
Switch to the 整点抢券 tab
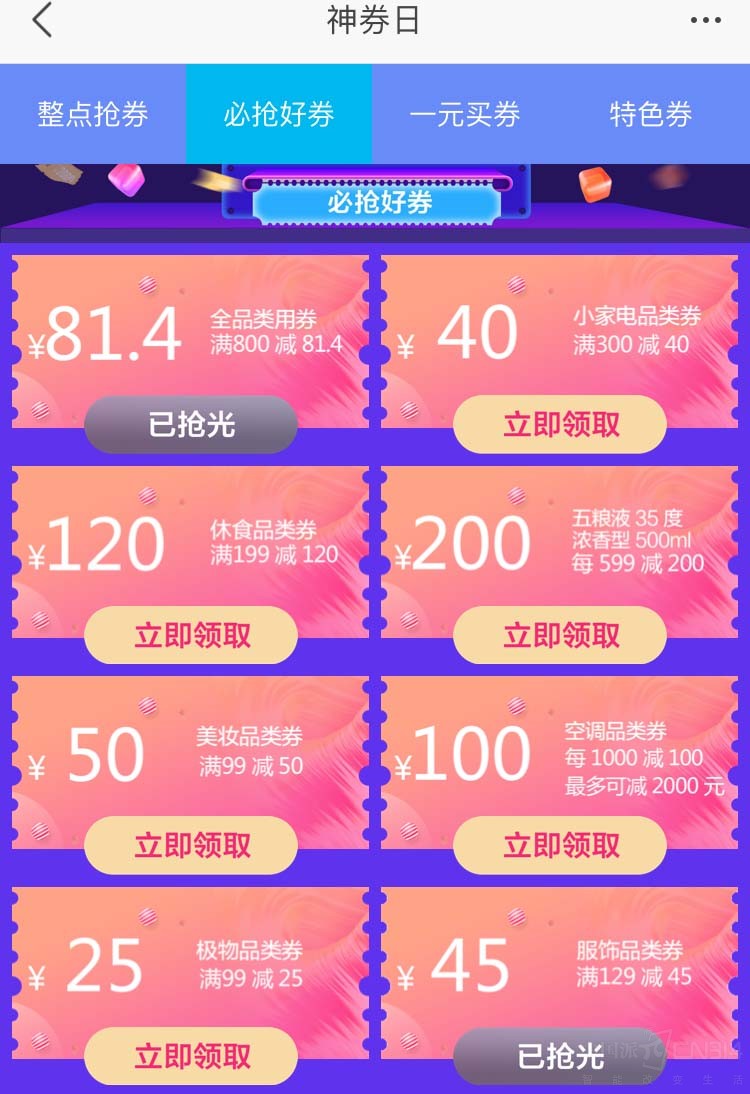93,114
